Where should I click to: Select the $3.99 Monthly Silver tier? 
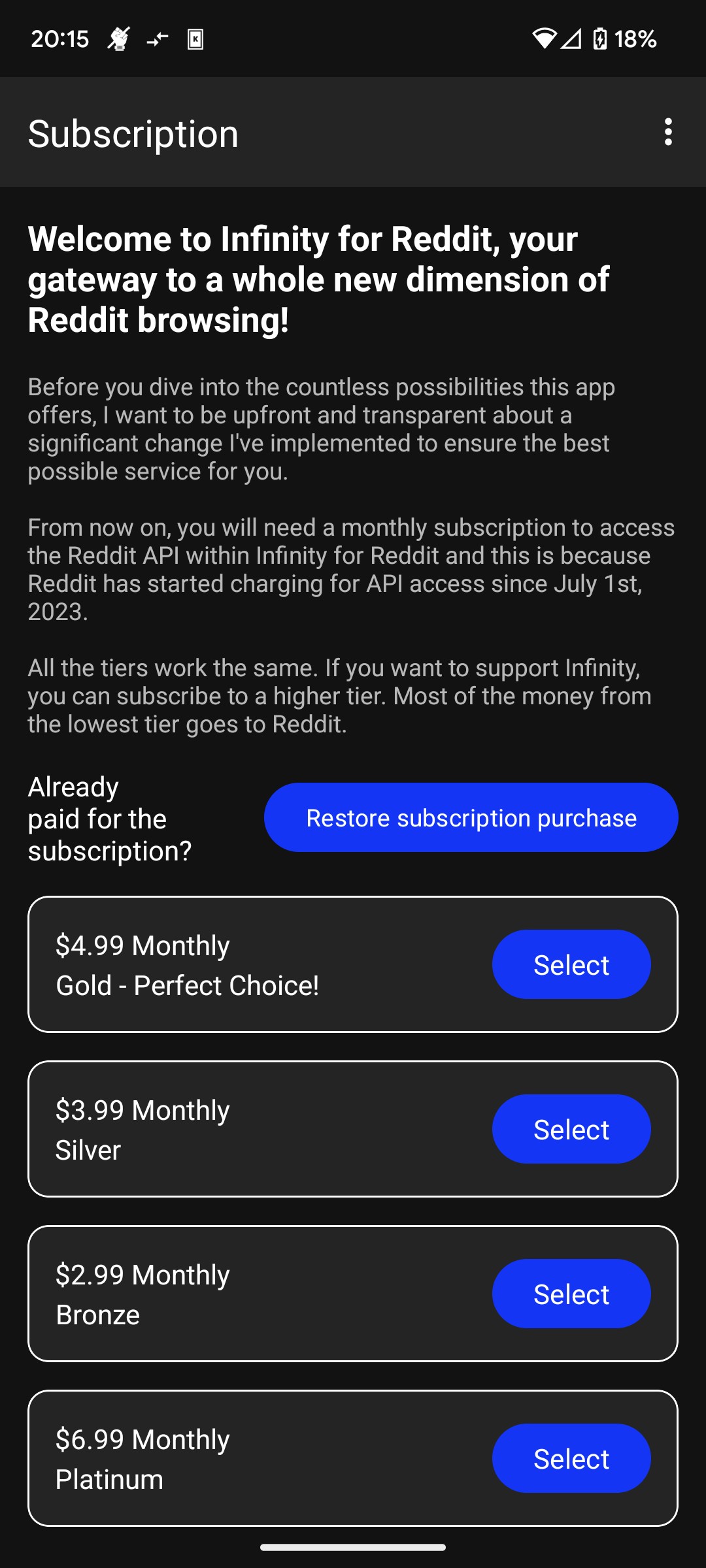571,1129
